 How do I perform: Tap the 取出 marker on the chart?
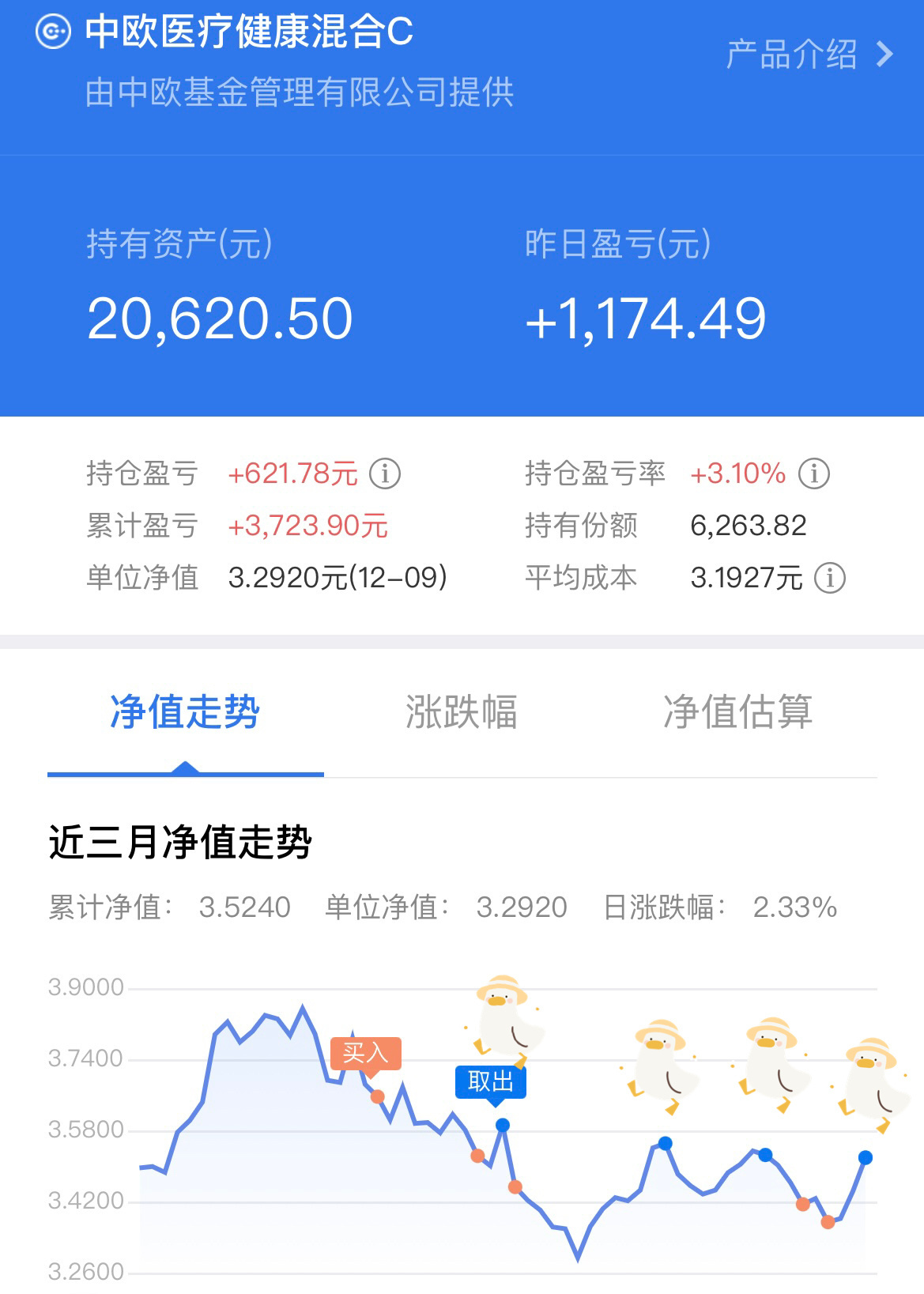490,1081
